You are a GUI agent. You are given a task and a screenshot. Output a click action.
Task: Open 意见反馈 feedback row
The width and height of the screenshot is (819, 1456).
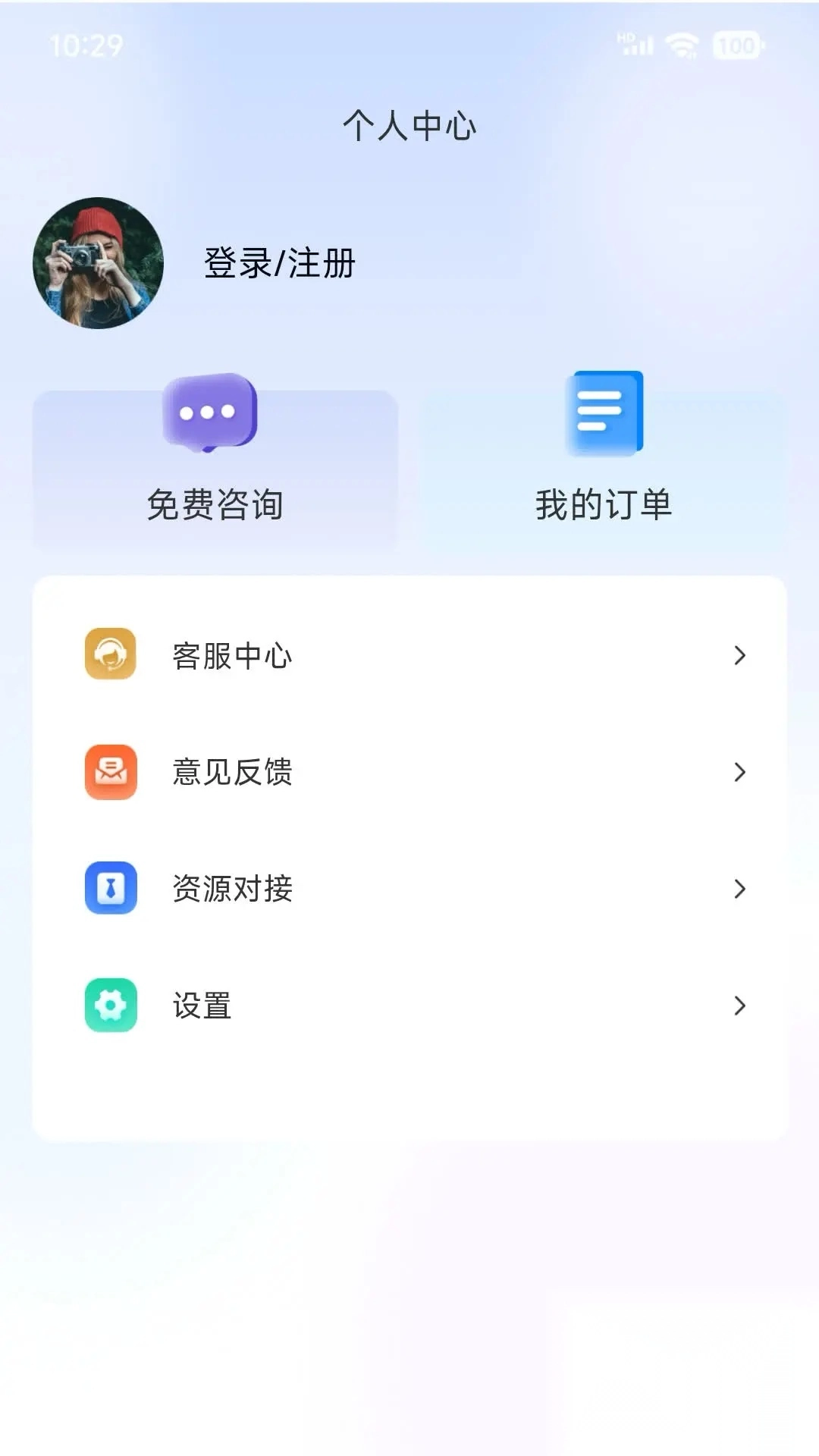(409, 772)
